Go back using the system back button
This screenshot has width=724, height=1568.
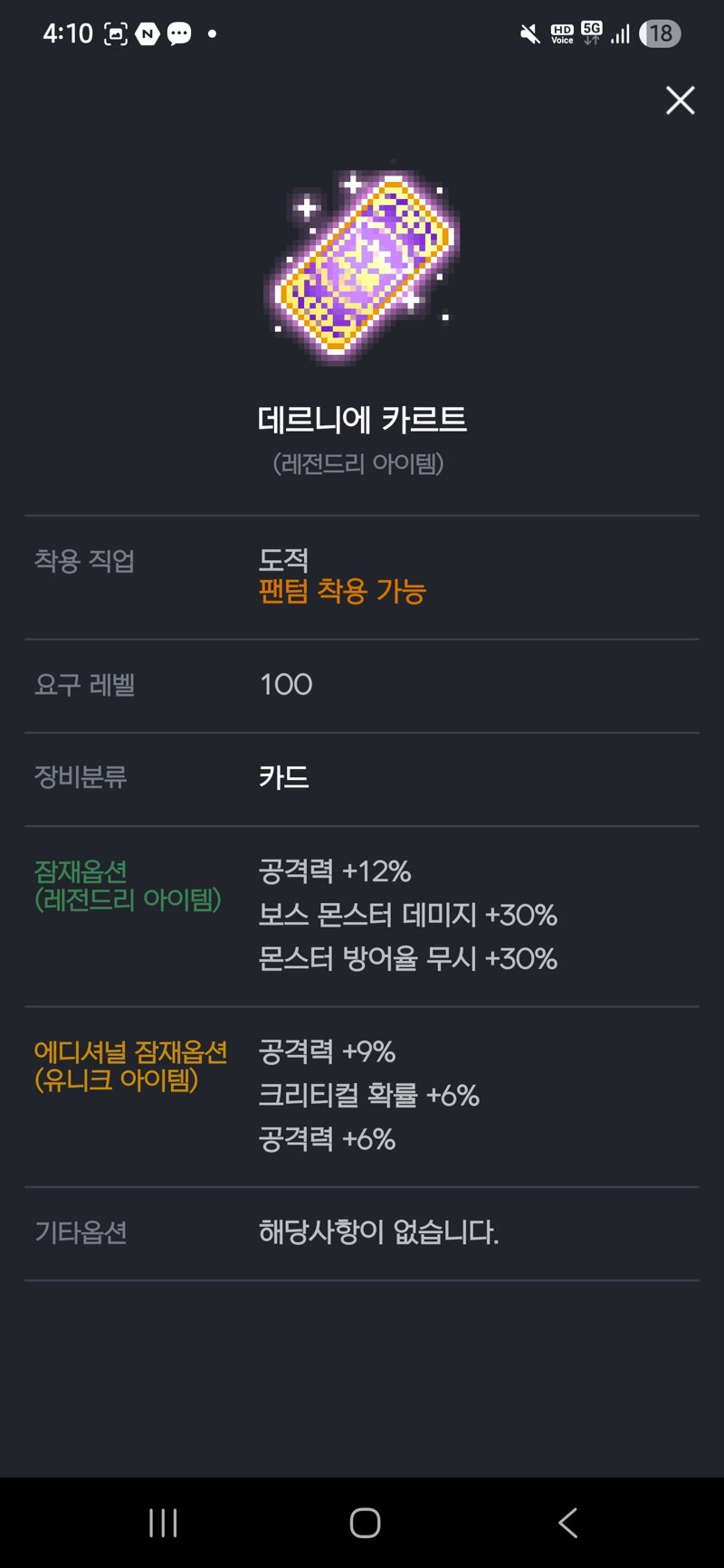[x=568, y=1523]
